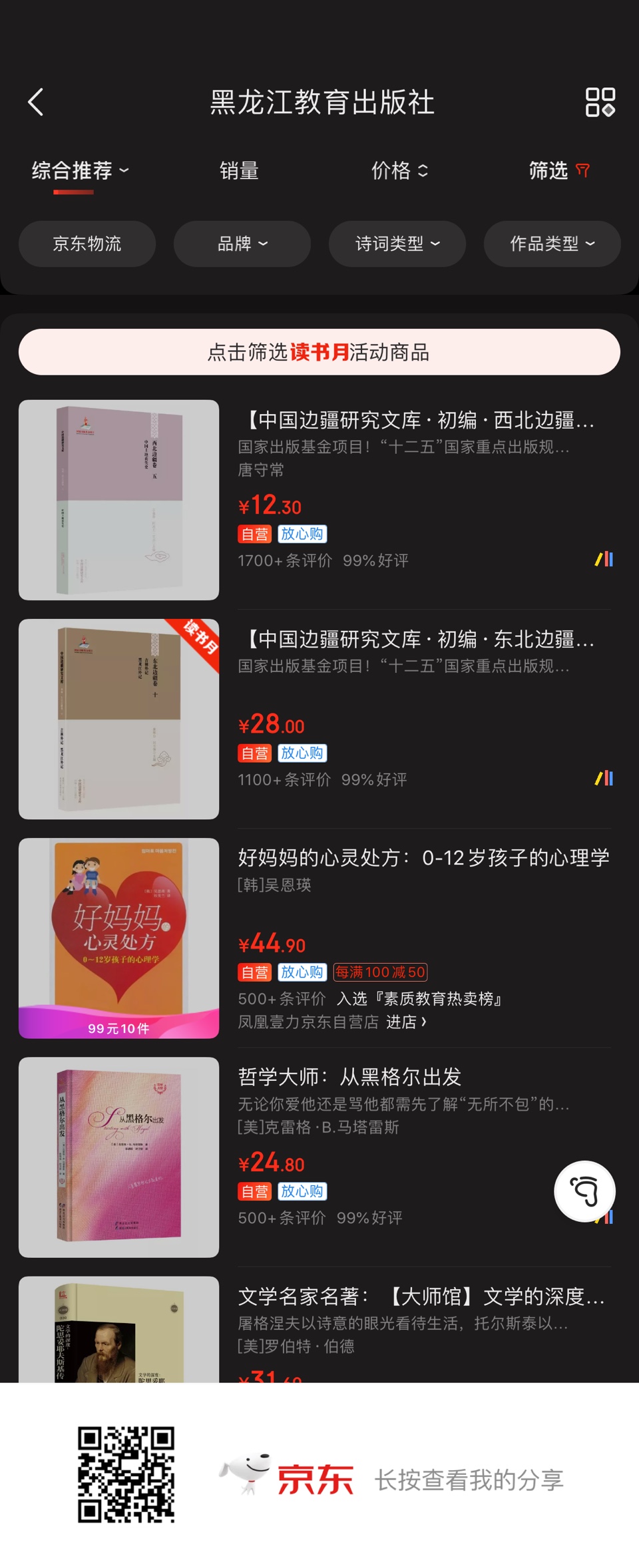
Task: Tap the compare icon for 西北边疆 book
Action: click(x=604, y=560)
